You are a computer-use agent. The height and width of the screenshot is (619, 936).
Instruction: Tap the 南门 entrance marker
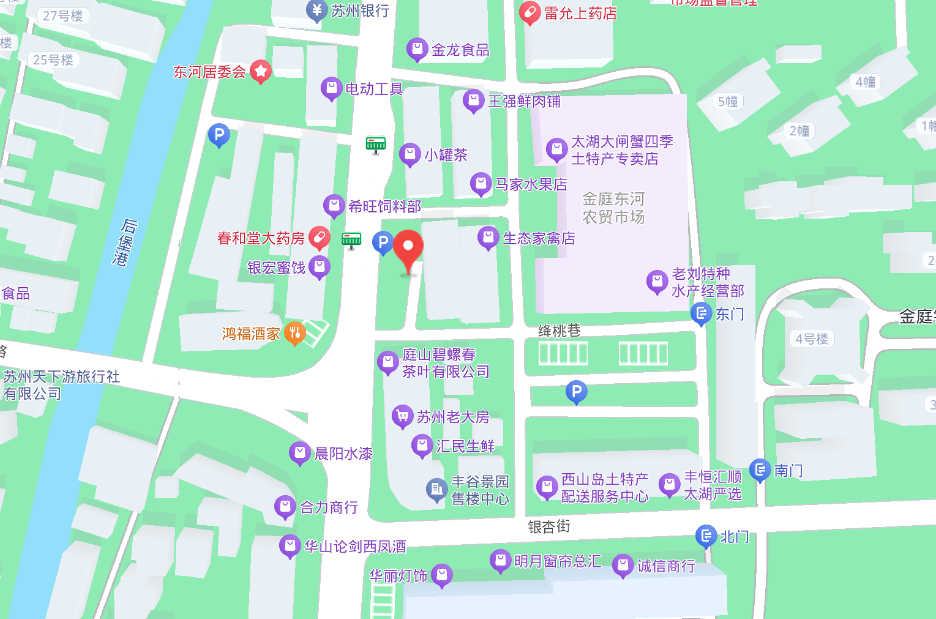click(x=760, y=469)
